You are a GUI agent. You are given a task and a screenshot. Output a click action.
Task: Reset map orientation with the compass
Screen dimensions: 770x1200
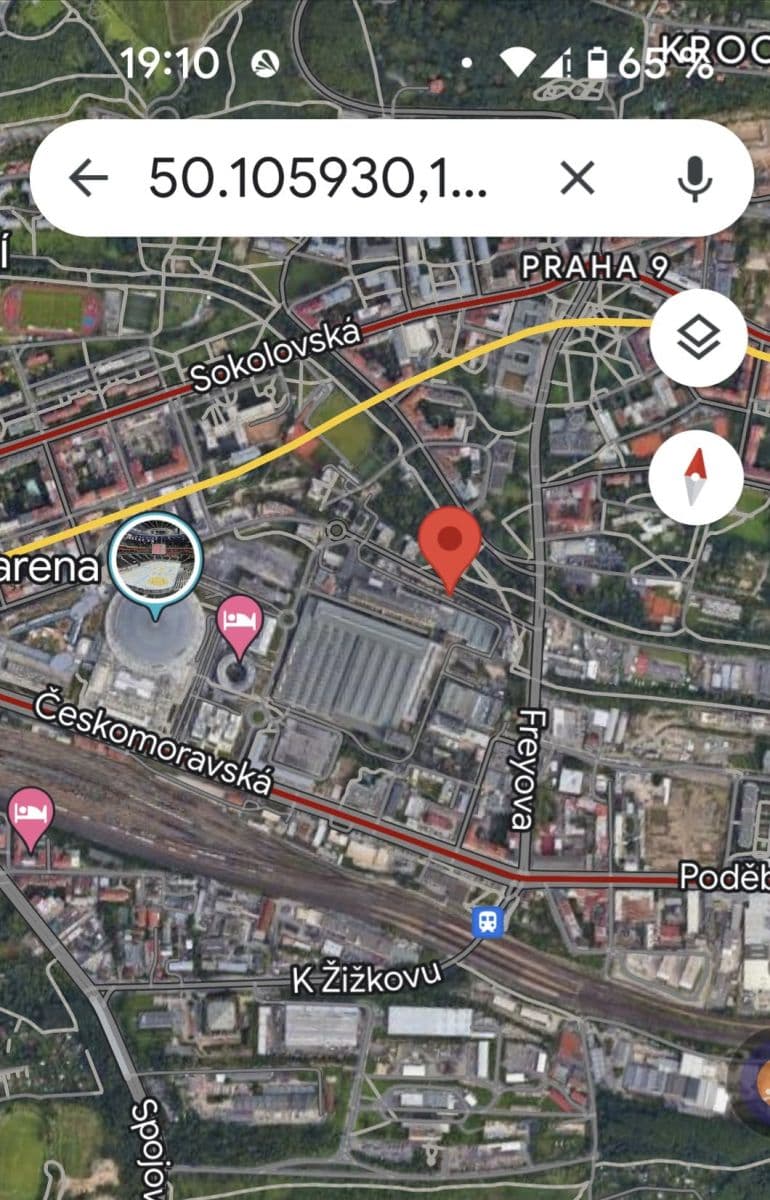coord(695,477)
